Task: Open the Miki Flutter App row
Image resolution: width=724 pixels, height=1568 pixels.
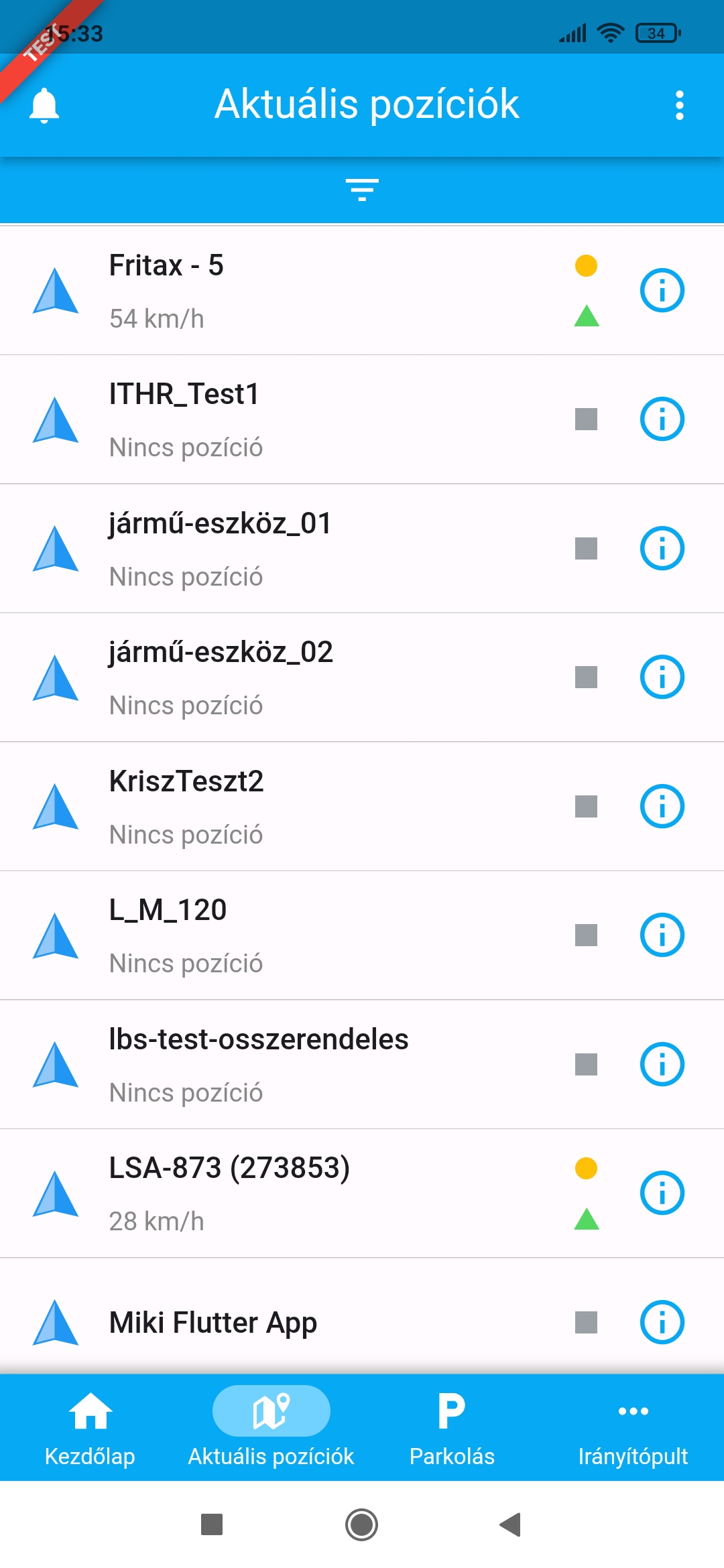Action: [x=302, y=1323]
